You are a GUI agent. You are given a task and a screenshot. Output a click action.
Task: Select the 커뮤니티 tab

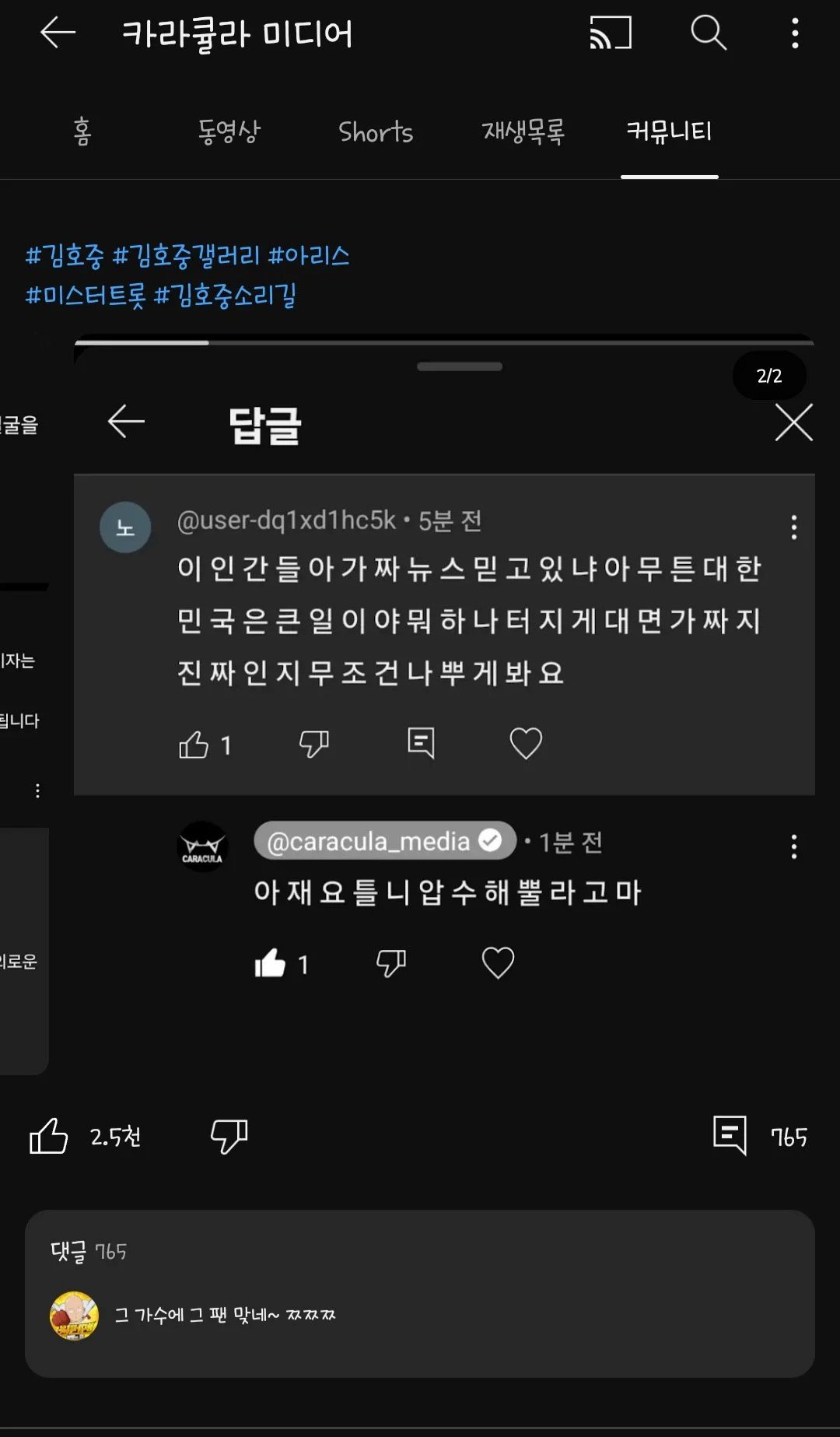pos(669,131)
